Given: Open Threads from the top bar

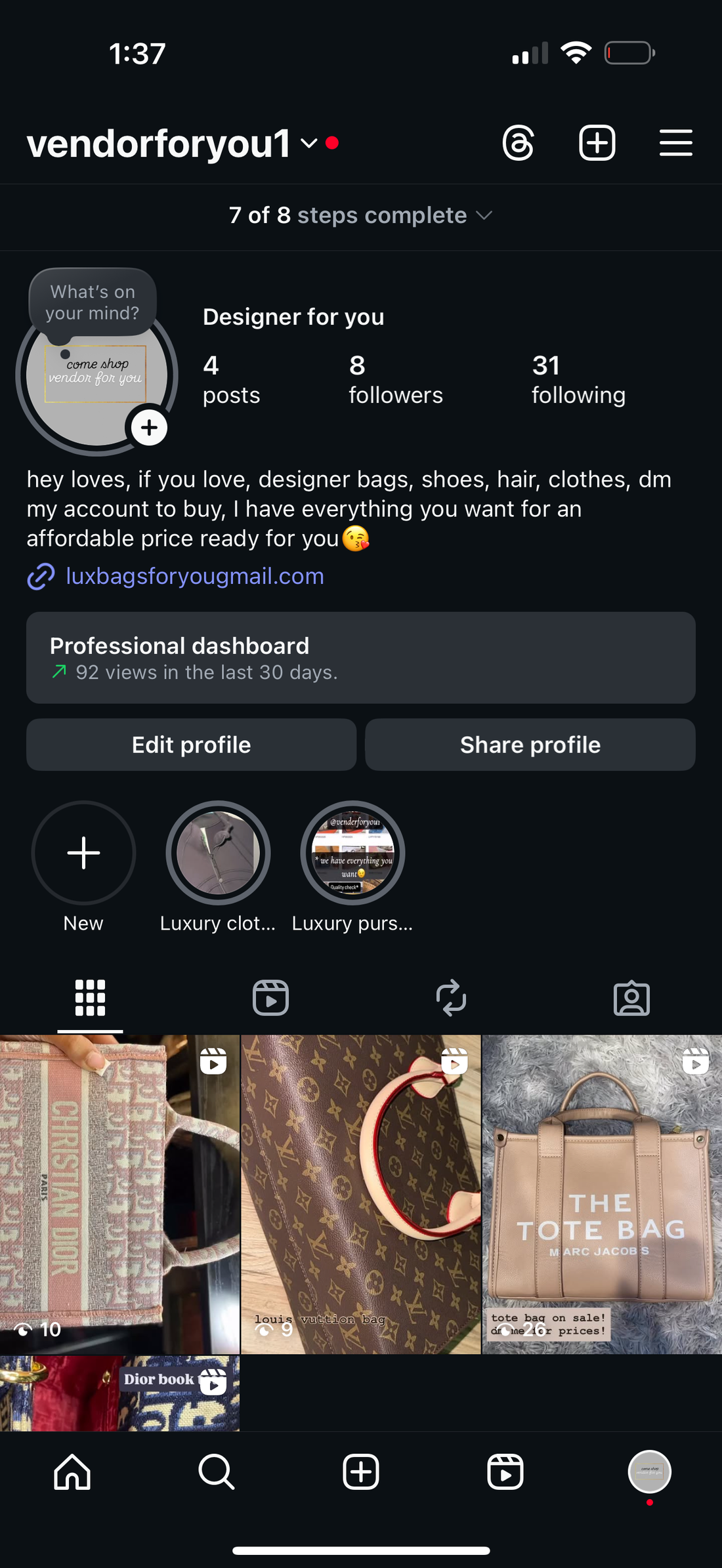Looking at the screenshot, I should (519, 143).
